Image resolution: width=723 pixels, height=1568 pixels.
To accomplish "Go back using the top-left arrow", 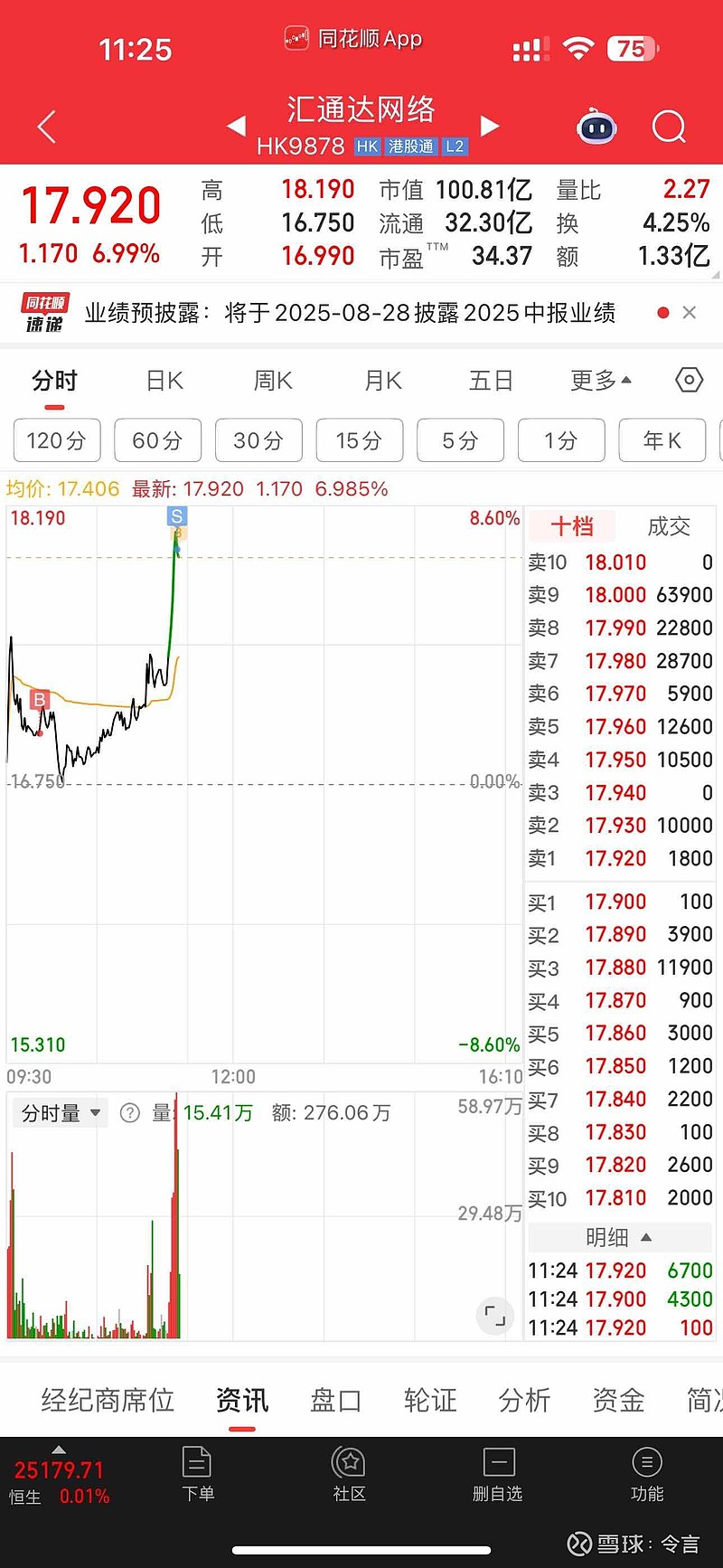I will point(47,127).
